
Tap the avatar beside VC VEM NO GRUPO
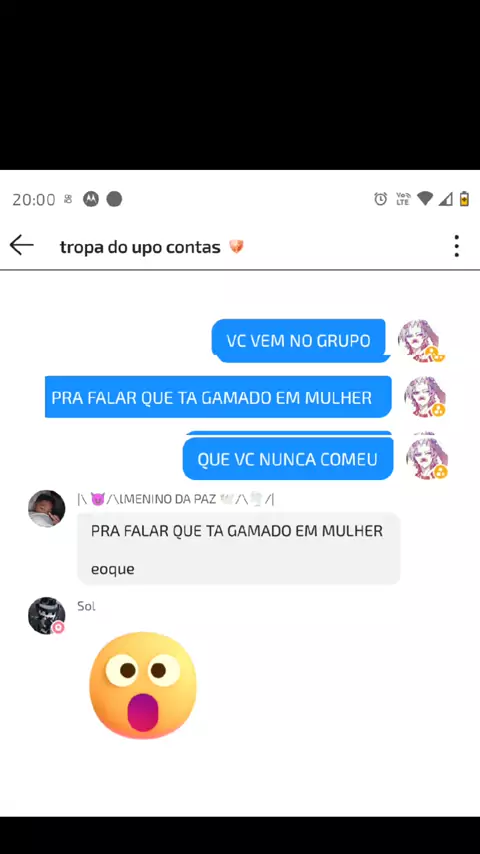(421, 341)
